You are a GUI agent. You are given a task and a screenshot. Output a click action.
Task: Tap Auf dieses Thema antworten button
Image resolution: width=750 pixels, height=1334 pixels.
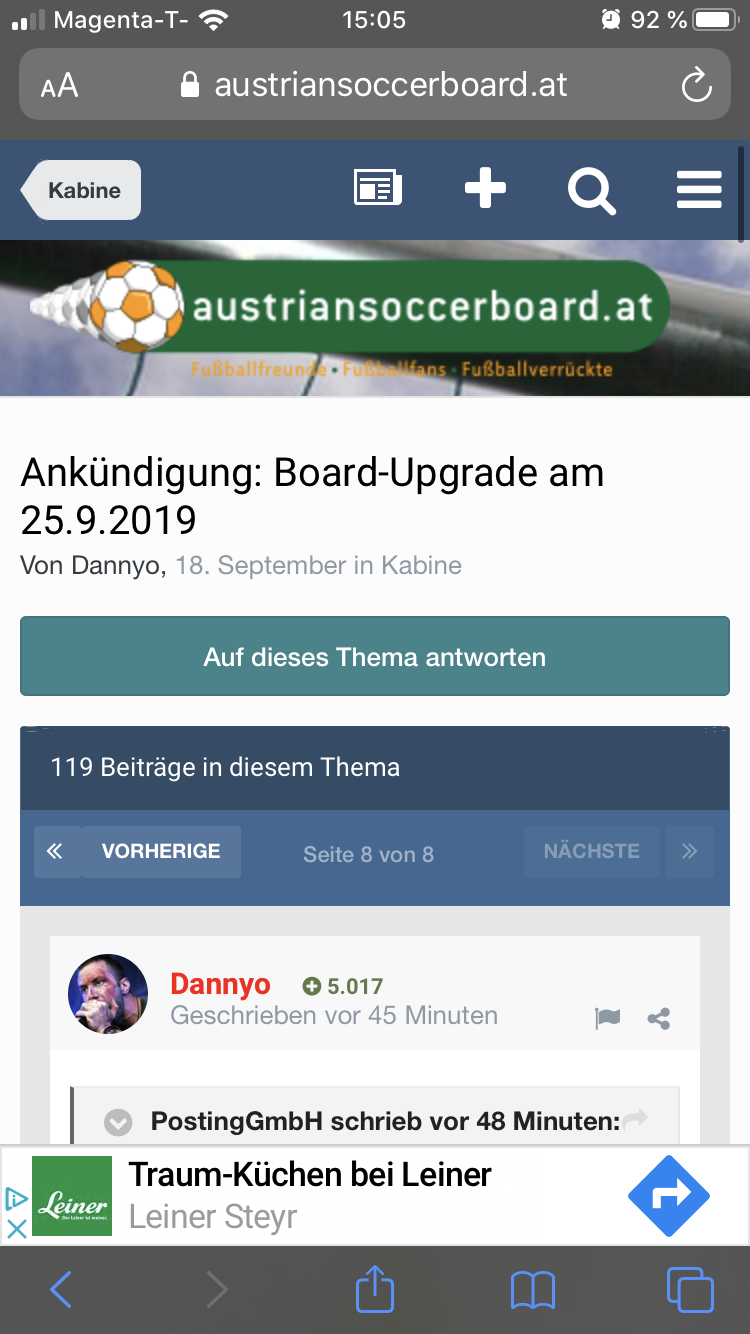pos(375,657)
